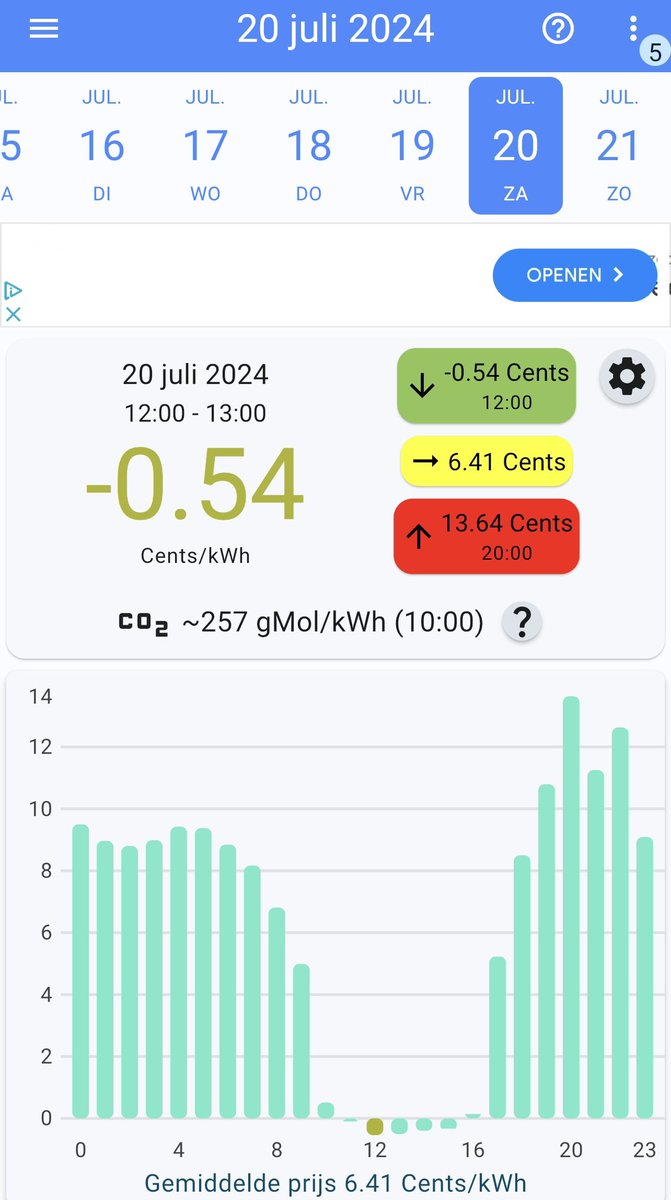
Task: Open the three-dot overflow menu
Action: (633, 28)
